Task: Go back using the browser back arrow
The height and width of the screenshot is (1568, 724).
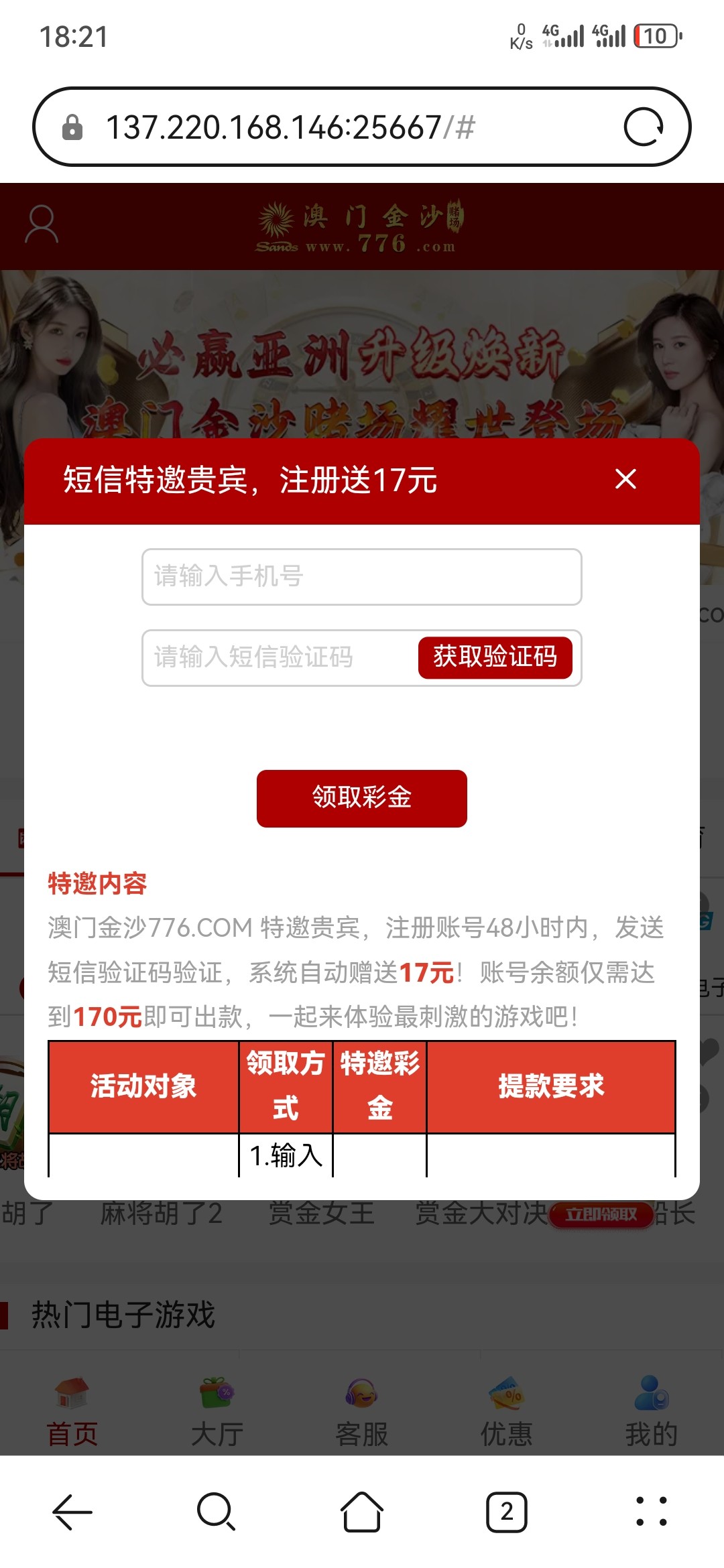Action: click(x=72, y=1512)
